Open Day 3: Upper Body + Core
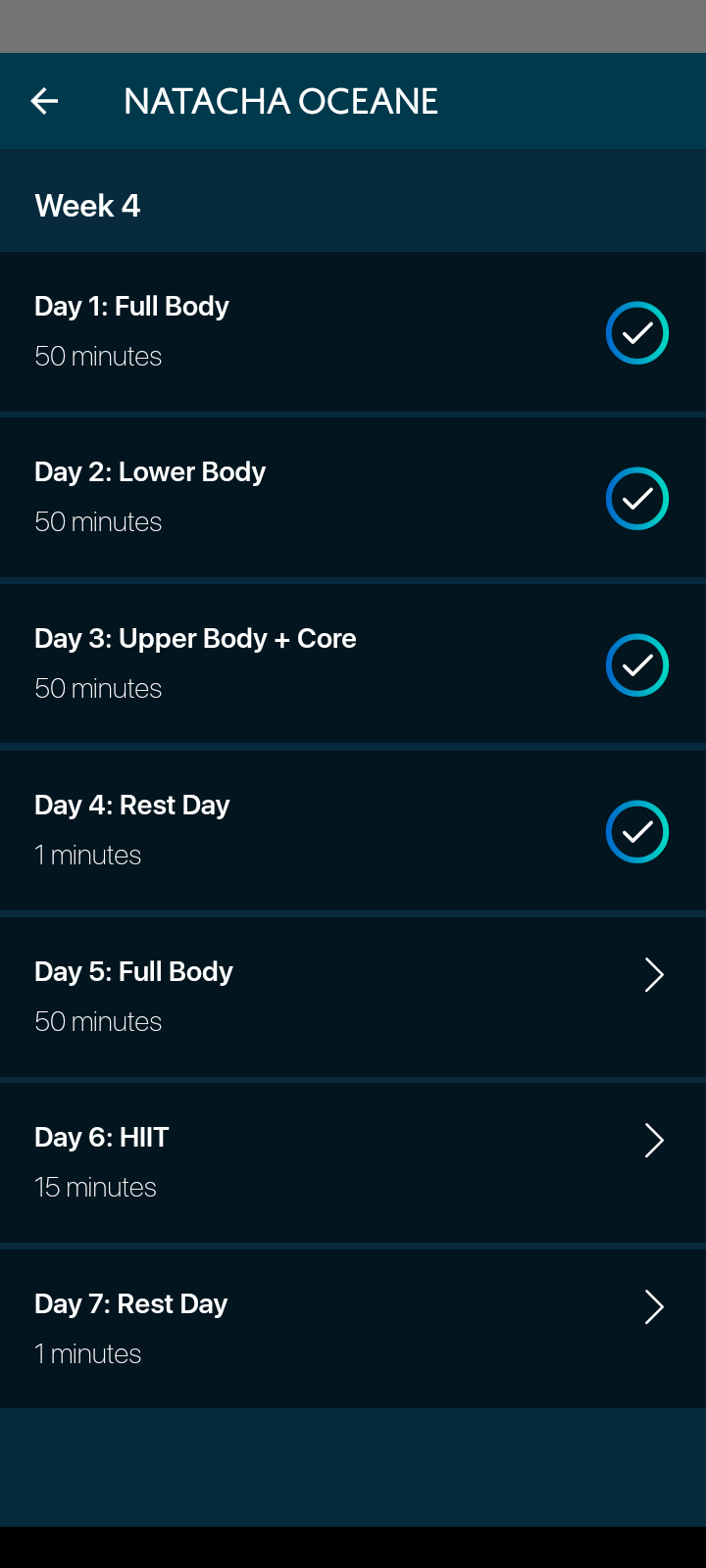 (353, 664)
